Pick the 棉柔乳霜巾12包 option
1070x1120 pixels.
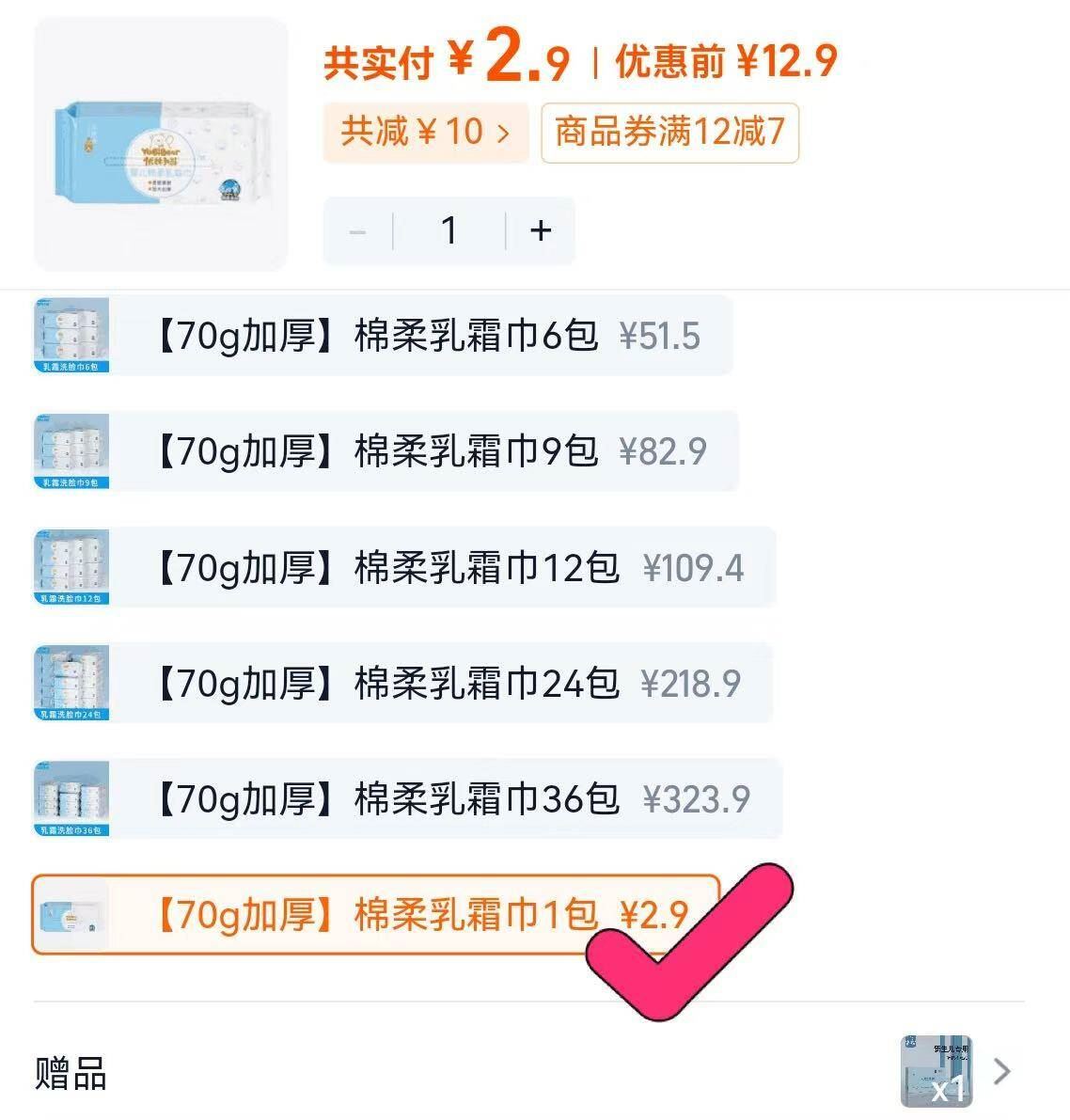click(x=404, y=568)
